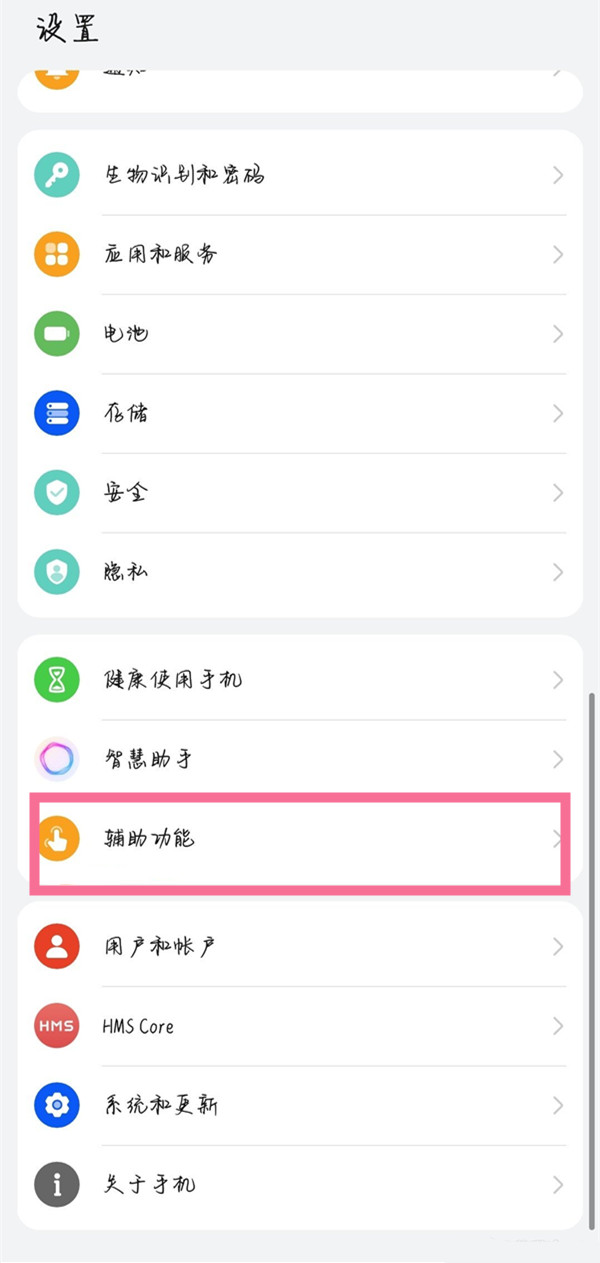Viewport: 600px width, 1263px height.
Task: Open HMS Core settings
Action: 300,1026
